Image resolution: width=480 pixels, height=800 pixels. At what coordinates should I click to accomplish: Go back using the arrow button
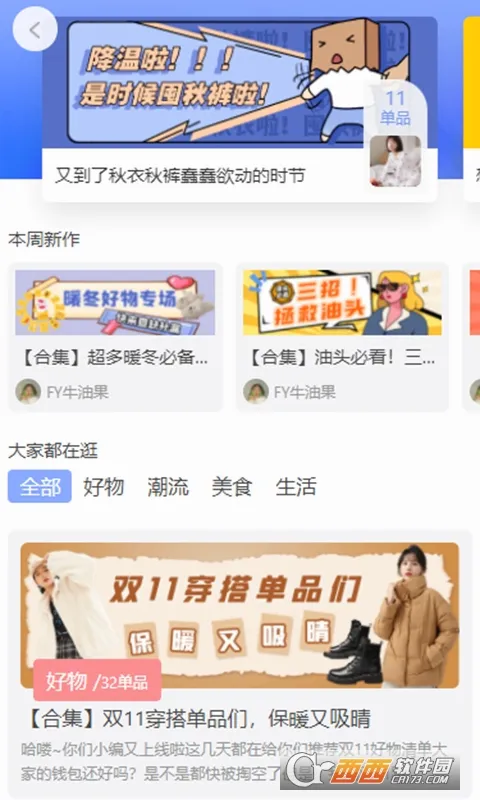[35, 29]
